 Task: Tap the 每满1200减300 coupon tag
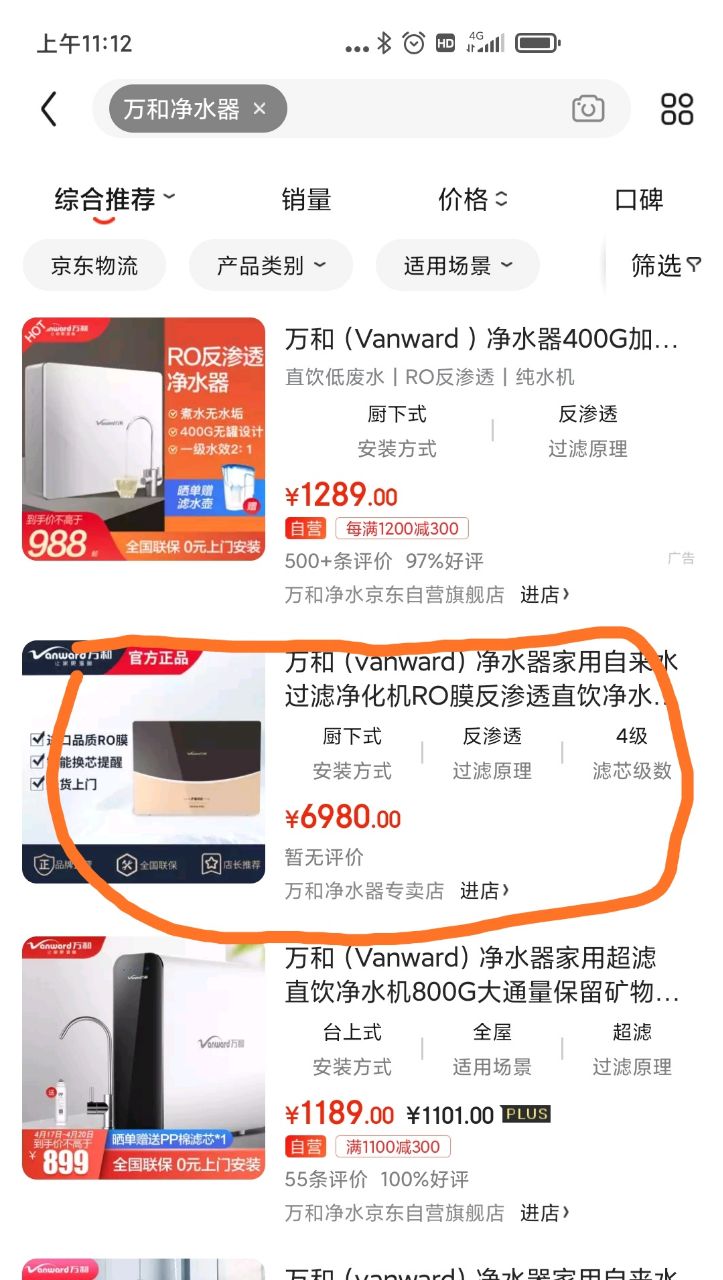click(x=401, y=528)
